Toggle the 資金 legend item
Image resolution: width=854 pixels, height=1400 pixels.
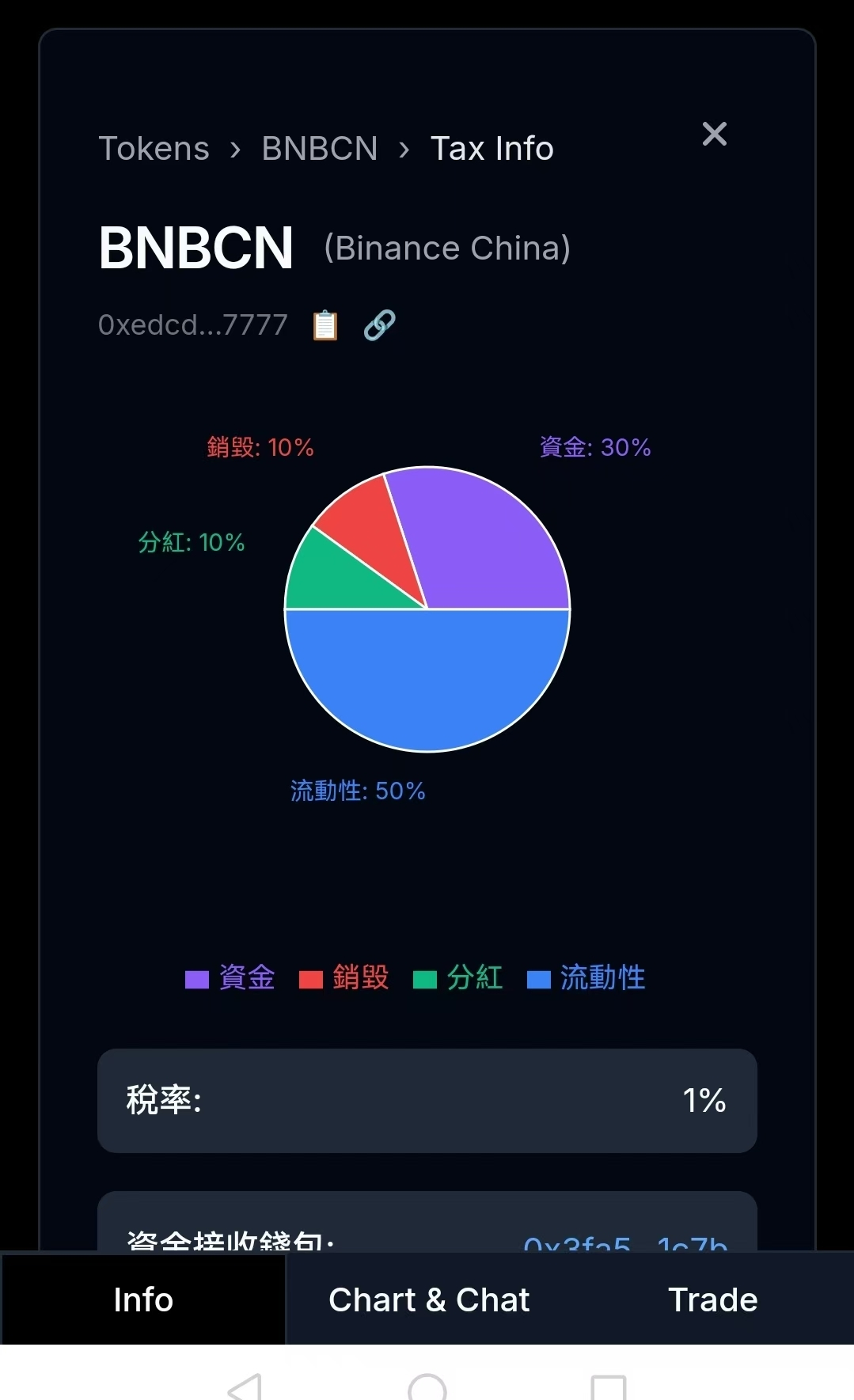pyautogui.click(x=230, y=978)
